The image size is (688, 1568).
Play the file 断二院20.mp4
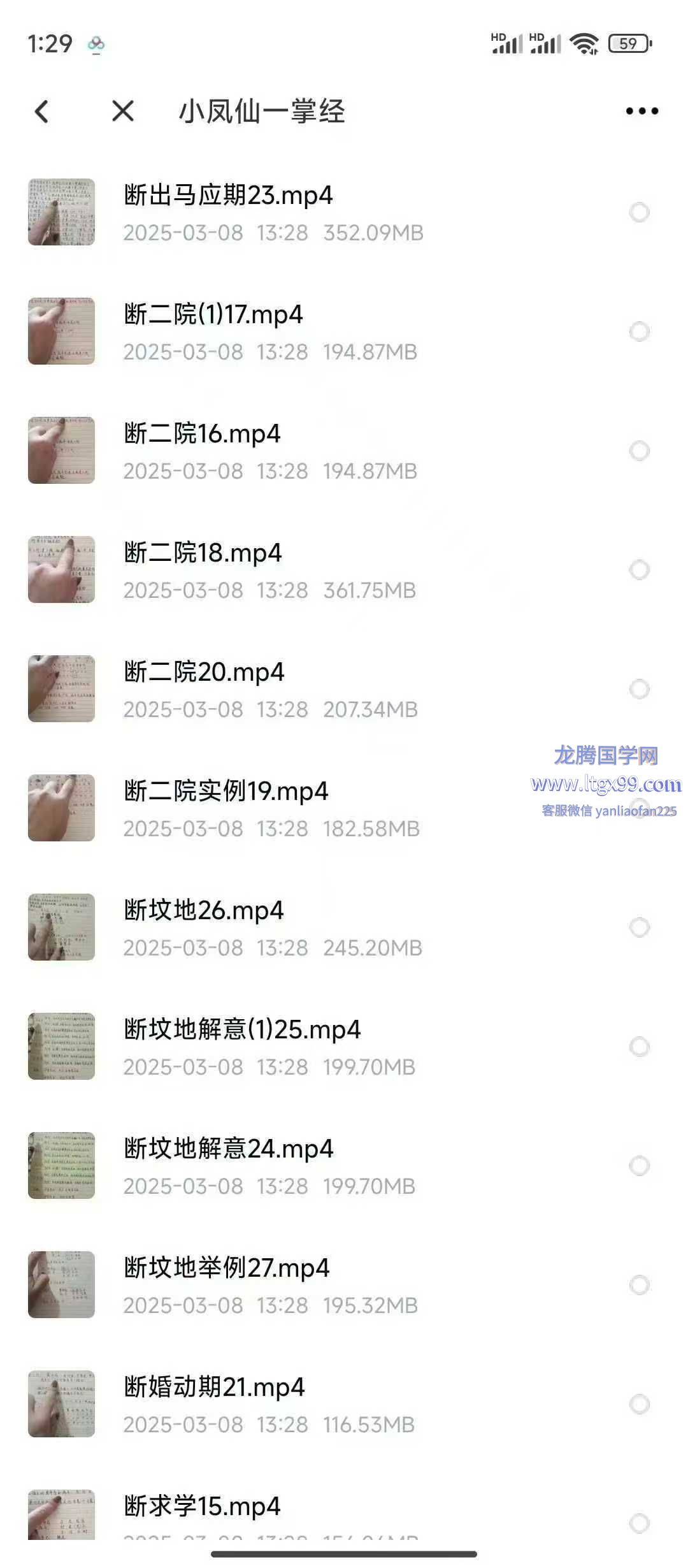click(204, 672)
